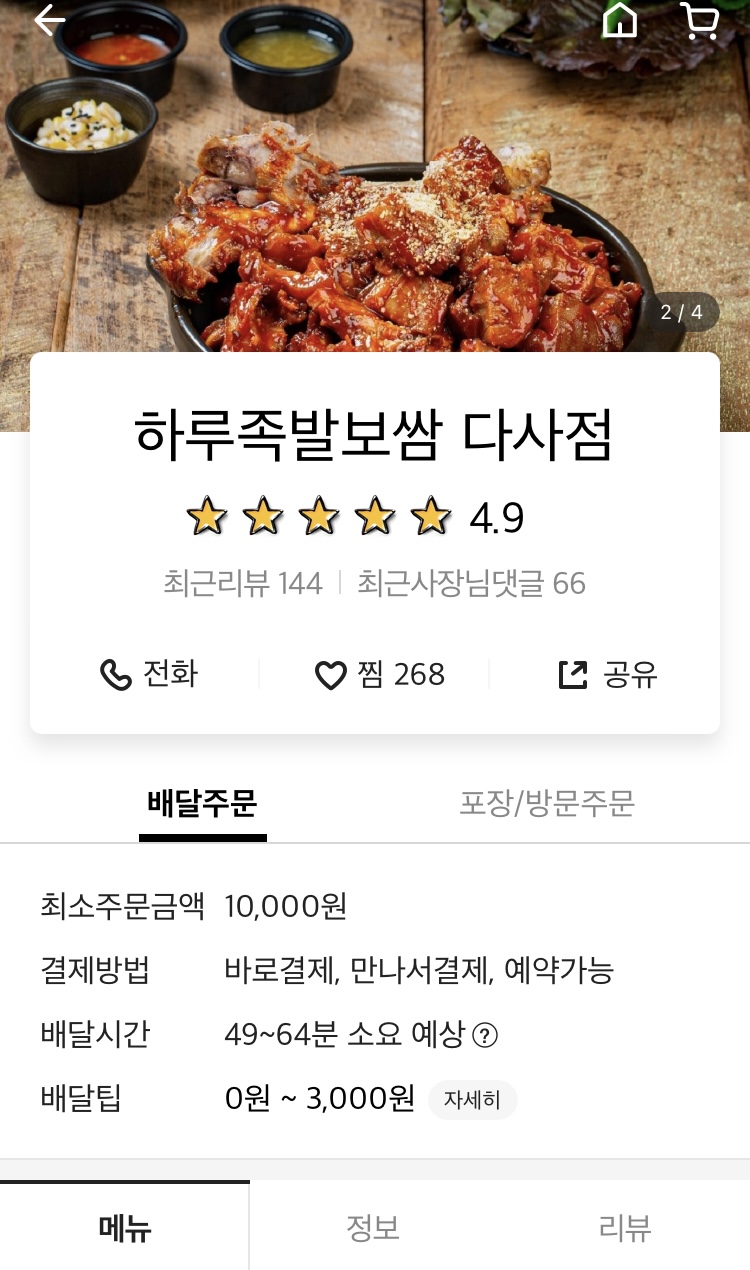This screenshot has height=1270, width=750.
Task: Share this store via 공유
Action: tap(607, 675)
